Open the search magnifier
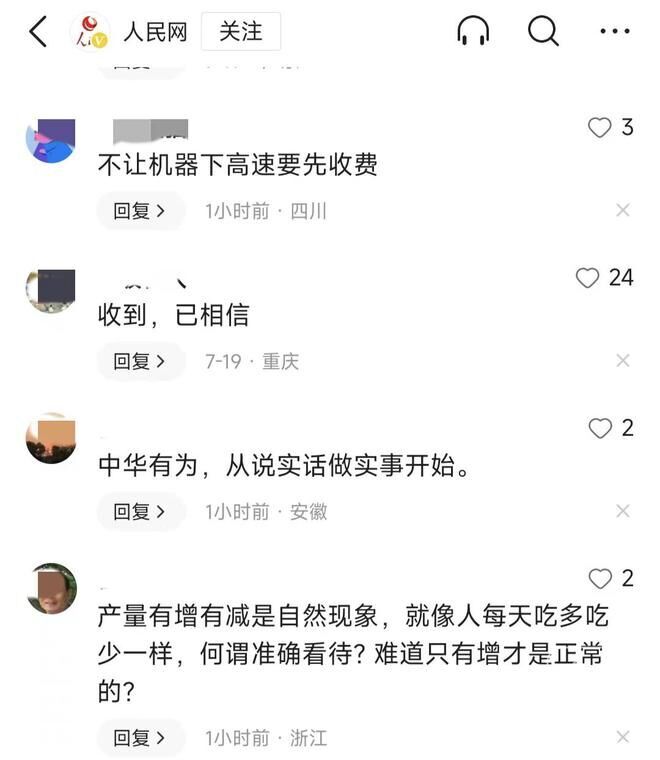This screenshot has height=760, width=660. (x=543, y=32)
